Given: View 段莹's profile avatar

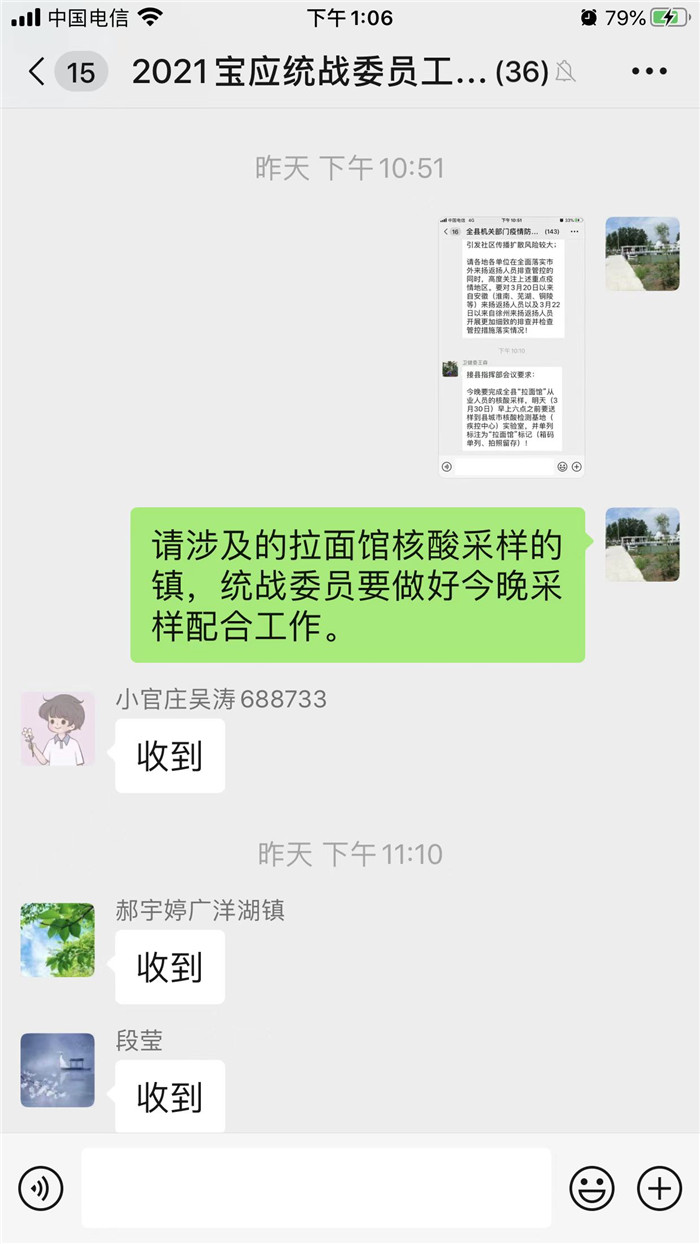Looking at the screenshot, I should click(58, 1070).
